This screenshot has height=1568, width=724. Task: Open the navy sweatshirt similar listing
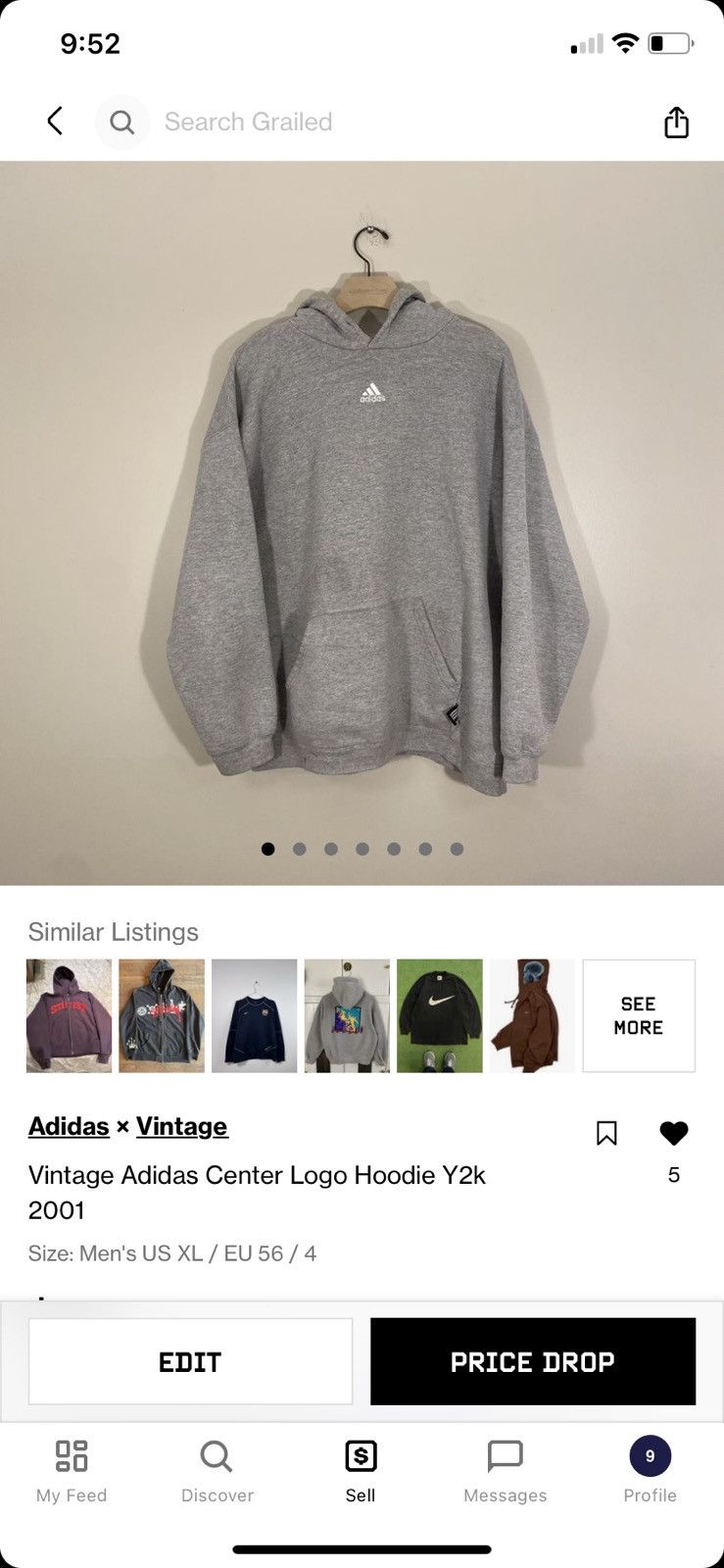(254, 1015)
